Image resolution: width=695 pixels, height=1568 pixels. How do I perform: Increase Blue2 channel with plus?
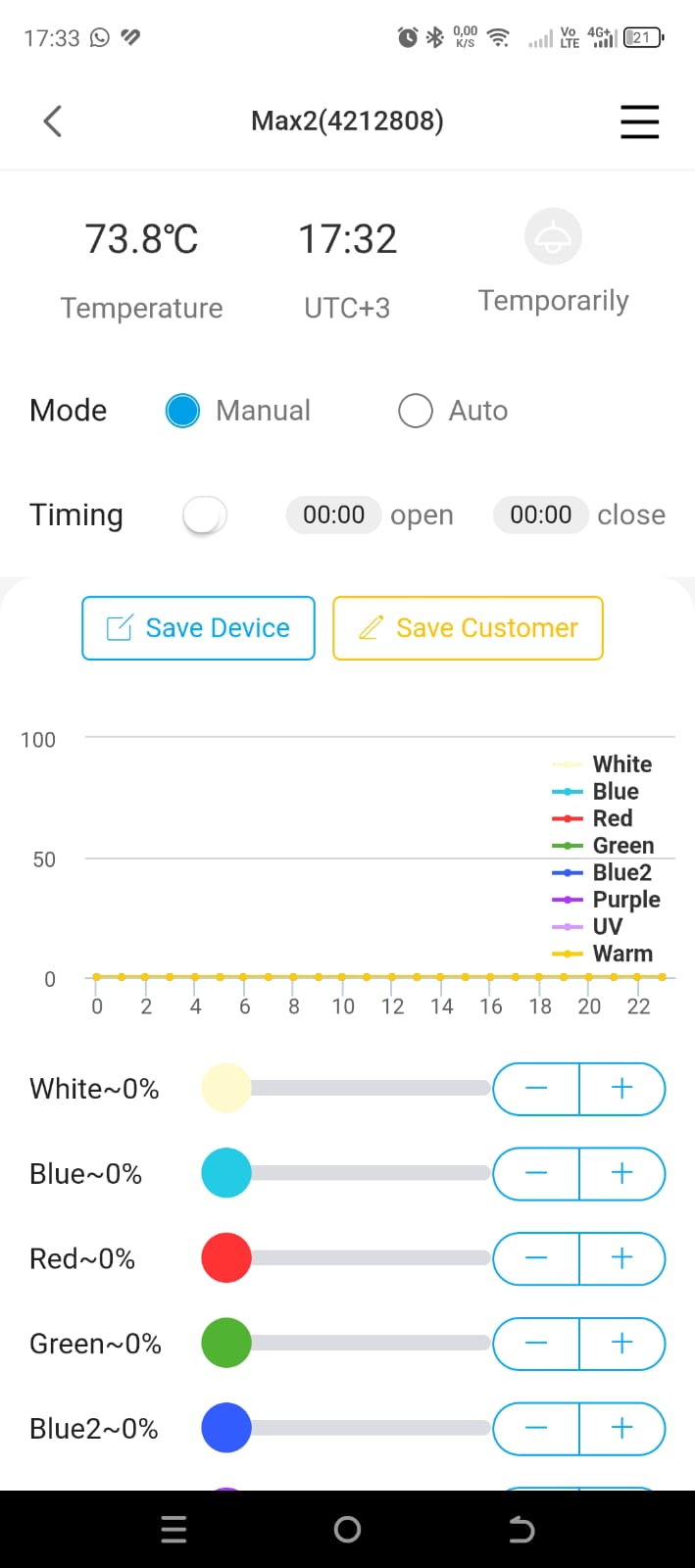[622, 1429]
